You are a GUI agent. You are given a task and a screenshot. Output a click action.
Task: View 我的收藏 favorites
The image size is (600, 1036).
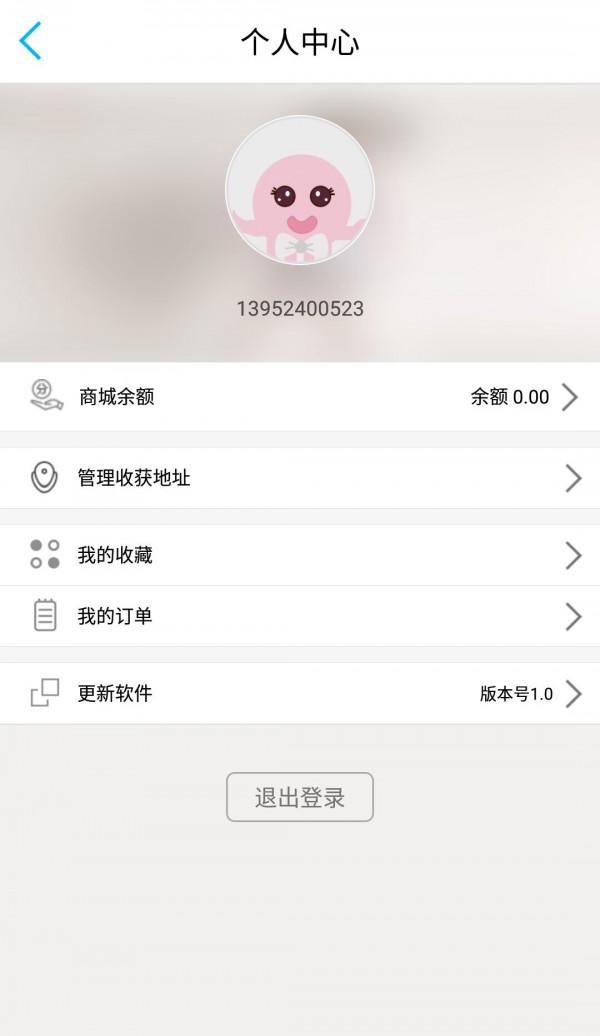tap(300, 555)
